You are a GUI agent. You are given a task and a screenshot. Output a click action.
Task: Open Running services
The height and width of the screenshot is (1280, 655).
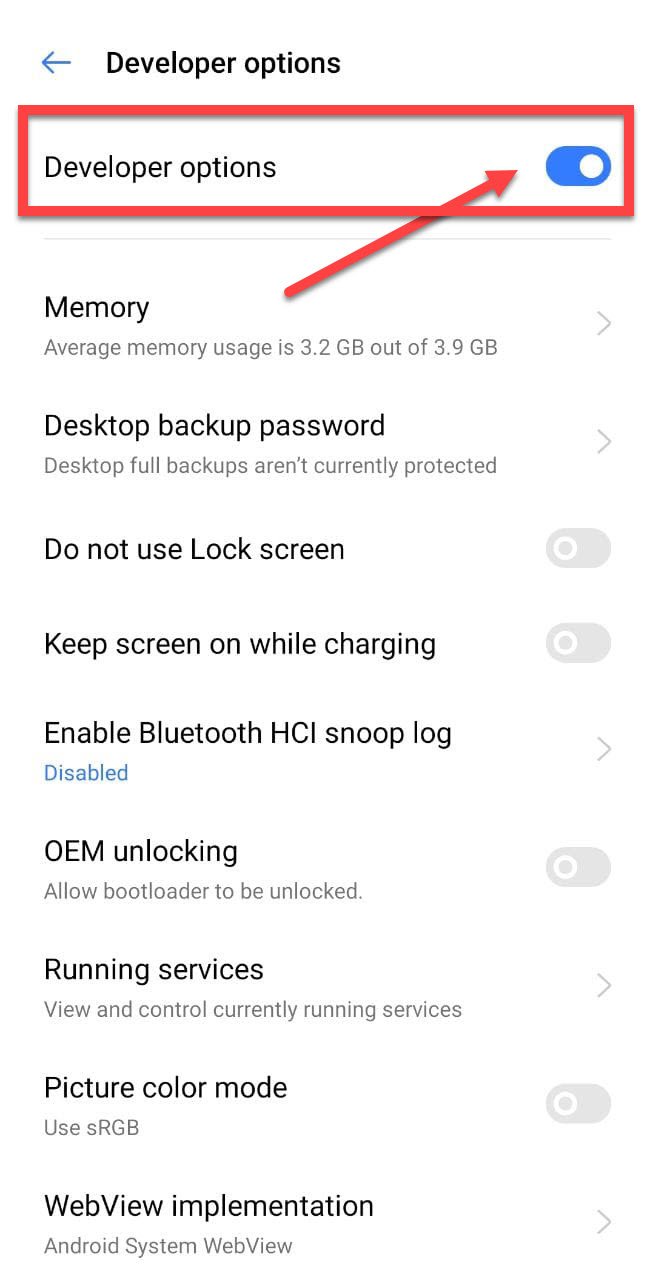tap(327, 987)
